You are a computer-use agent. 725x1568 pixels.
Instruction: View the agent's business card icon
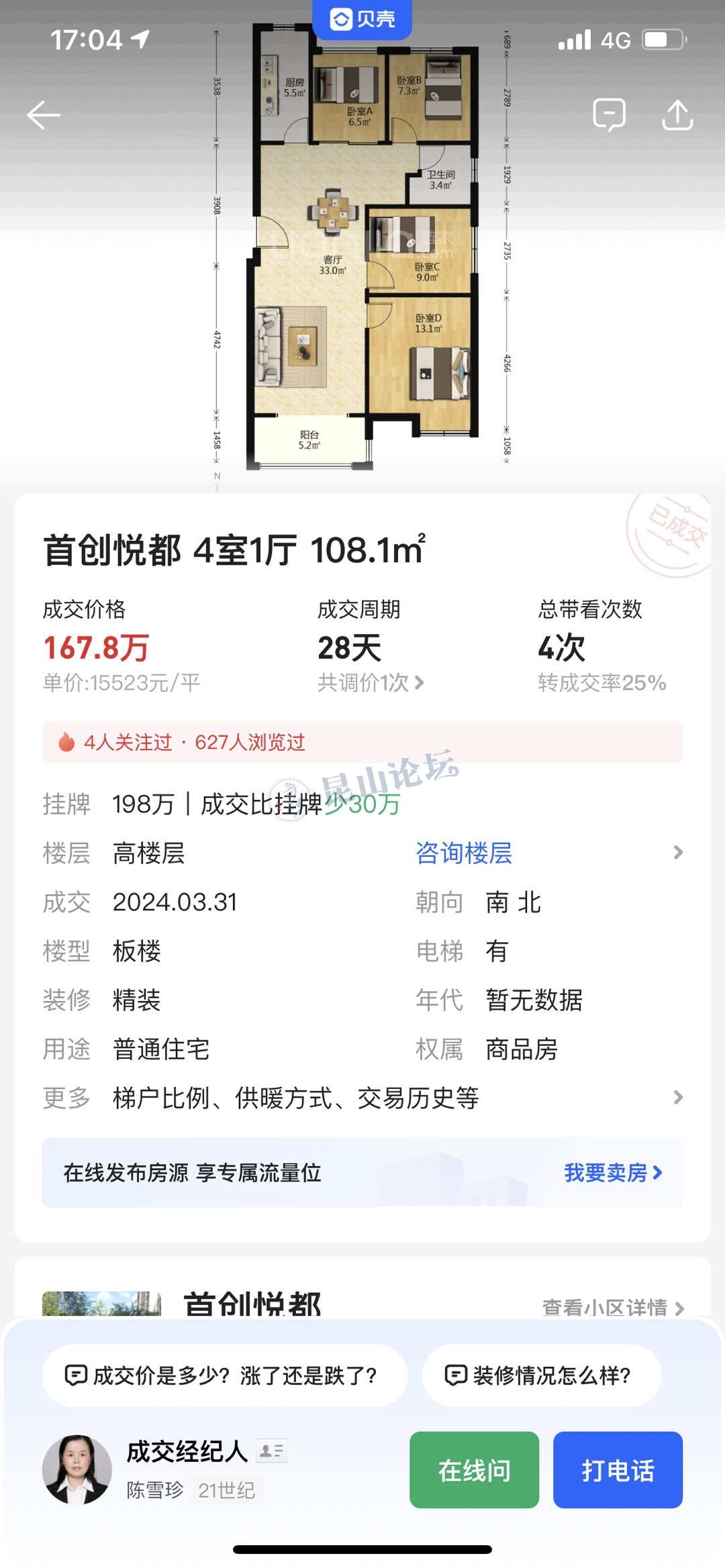(x=272, y=1451)
